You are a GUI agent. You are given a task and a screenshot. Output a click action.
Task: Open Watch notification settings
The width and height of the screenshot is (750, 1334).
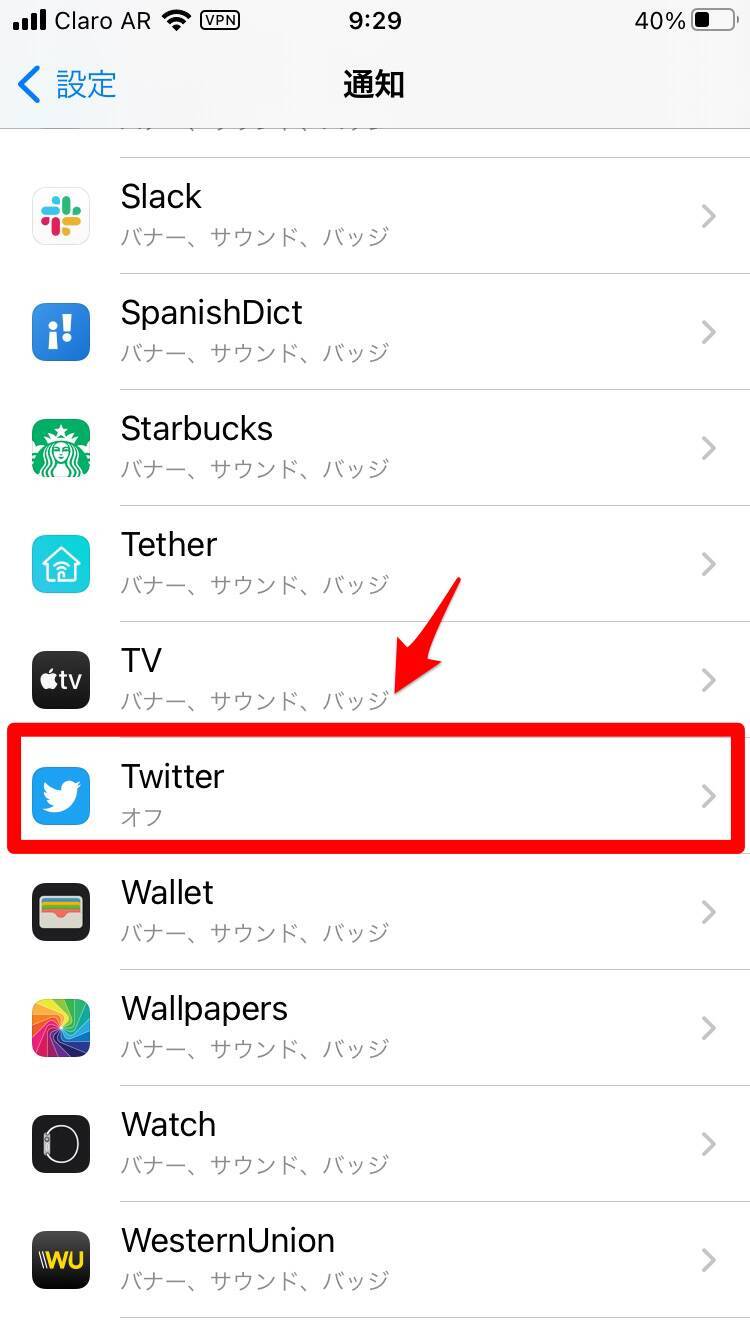pos(375,1143)
